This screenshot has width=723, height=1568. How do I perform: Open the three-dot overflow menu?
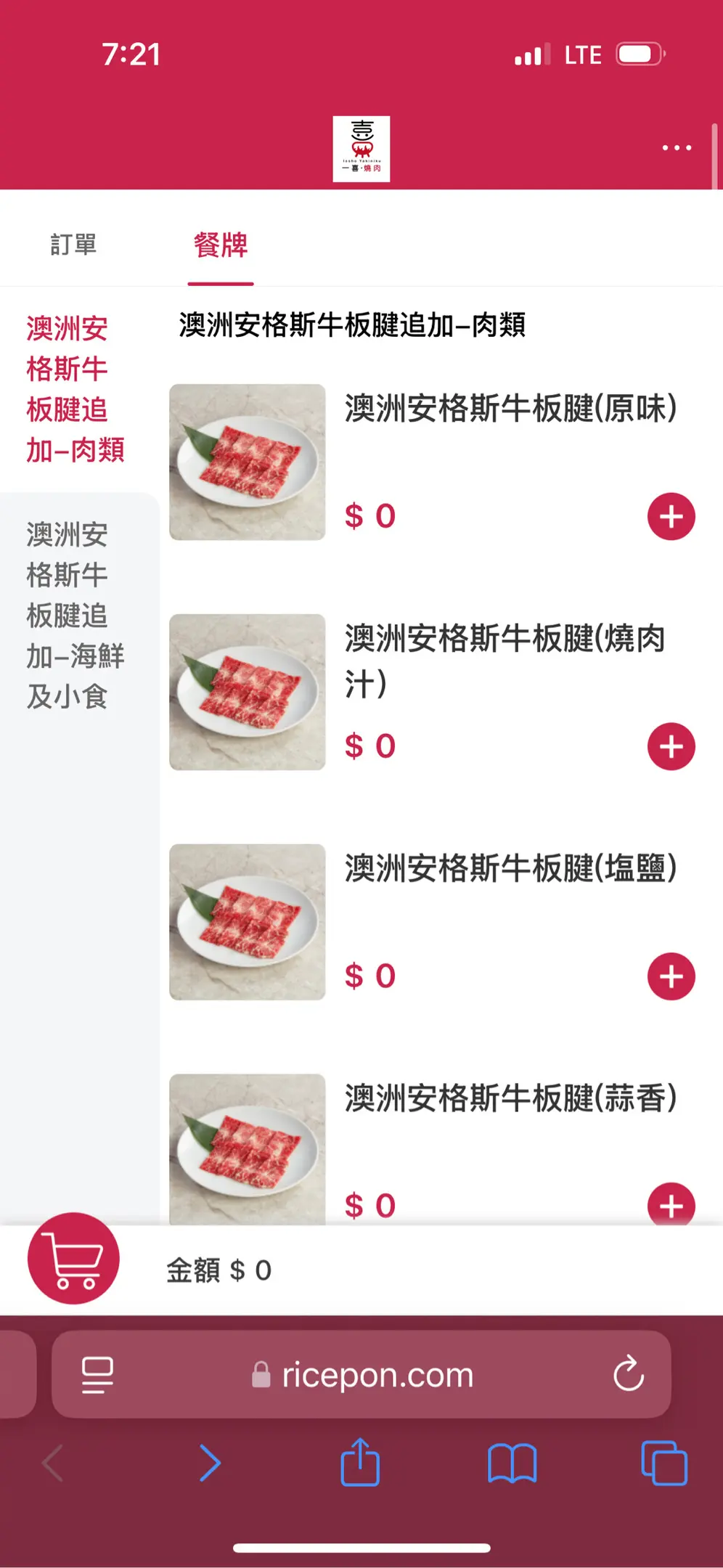point(677,148)
